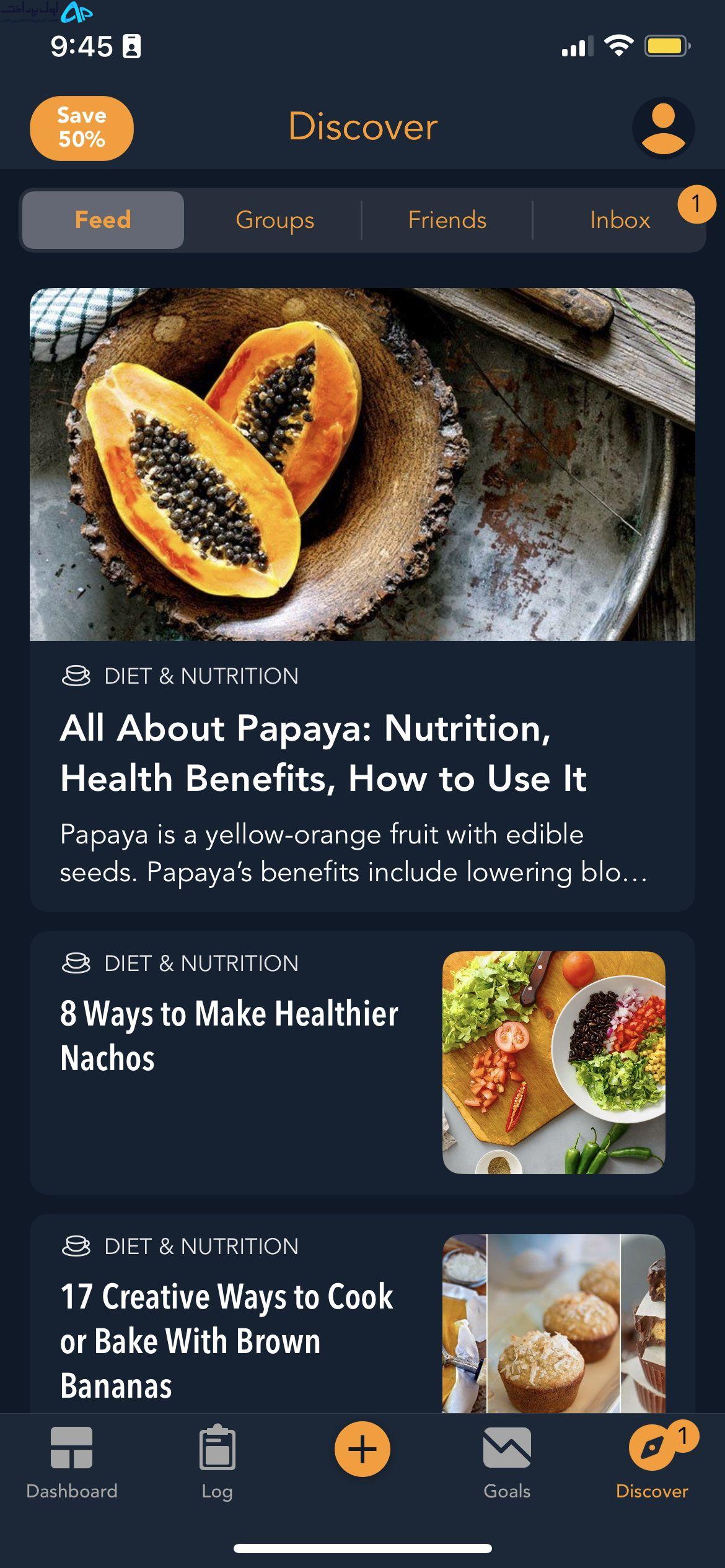Switch to the Goals tab
Screen dimensions: 725x1568
[x=507, y=1463]
